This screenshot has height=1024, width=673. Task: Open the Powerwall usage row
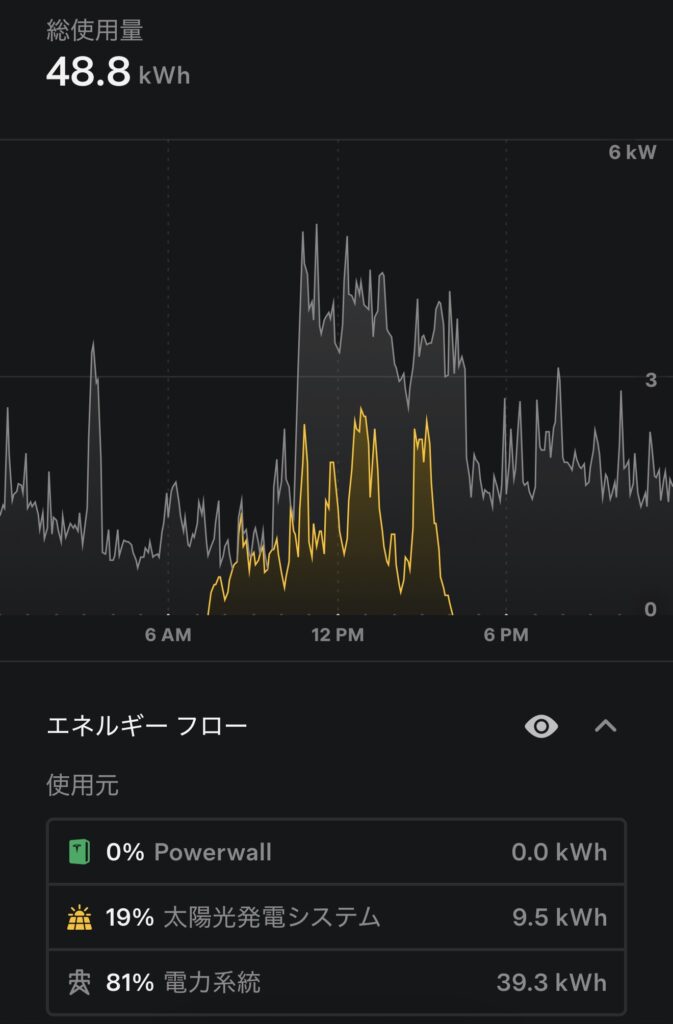(336, 852)
